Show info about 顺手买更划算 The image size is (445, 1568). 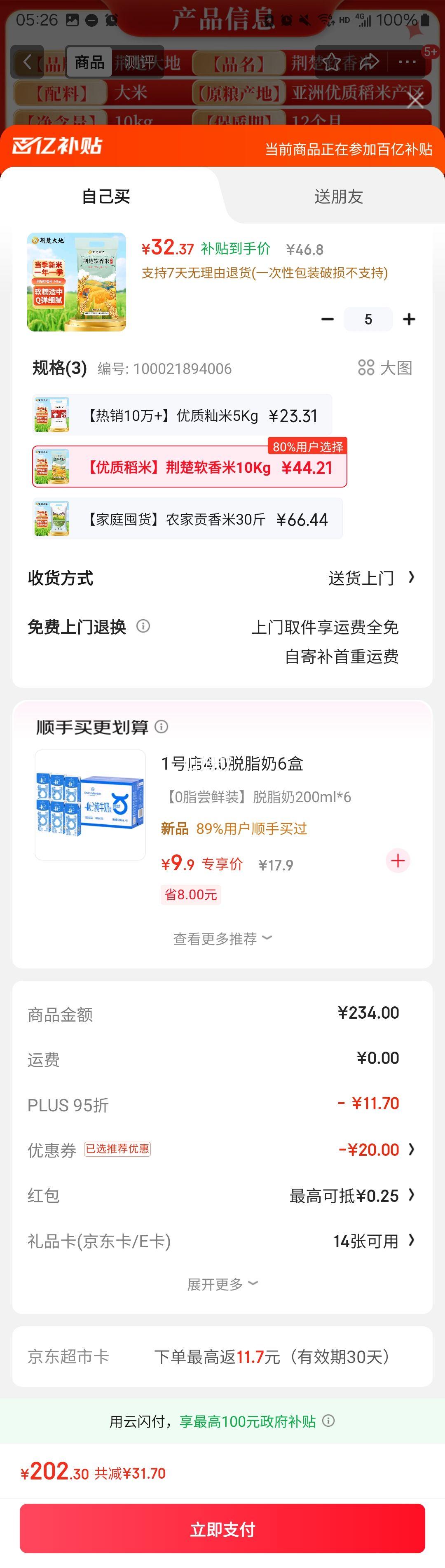(162, 726)
